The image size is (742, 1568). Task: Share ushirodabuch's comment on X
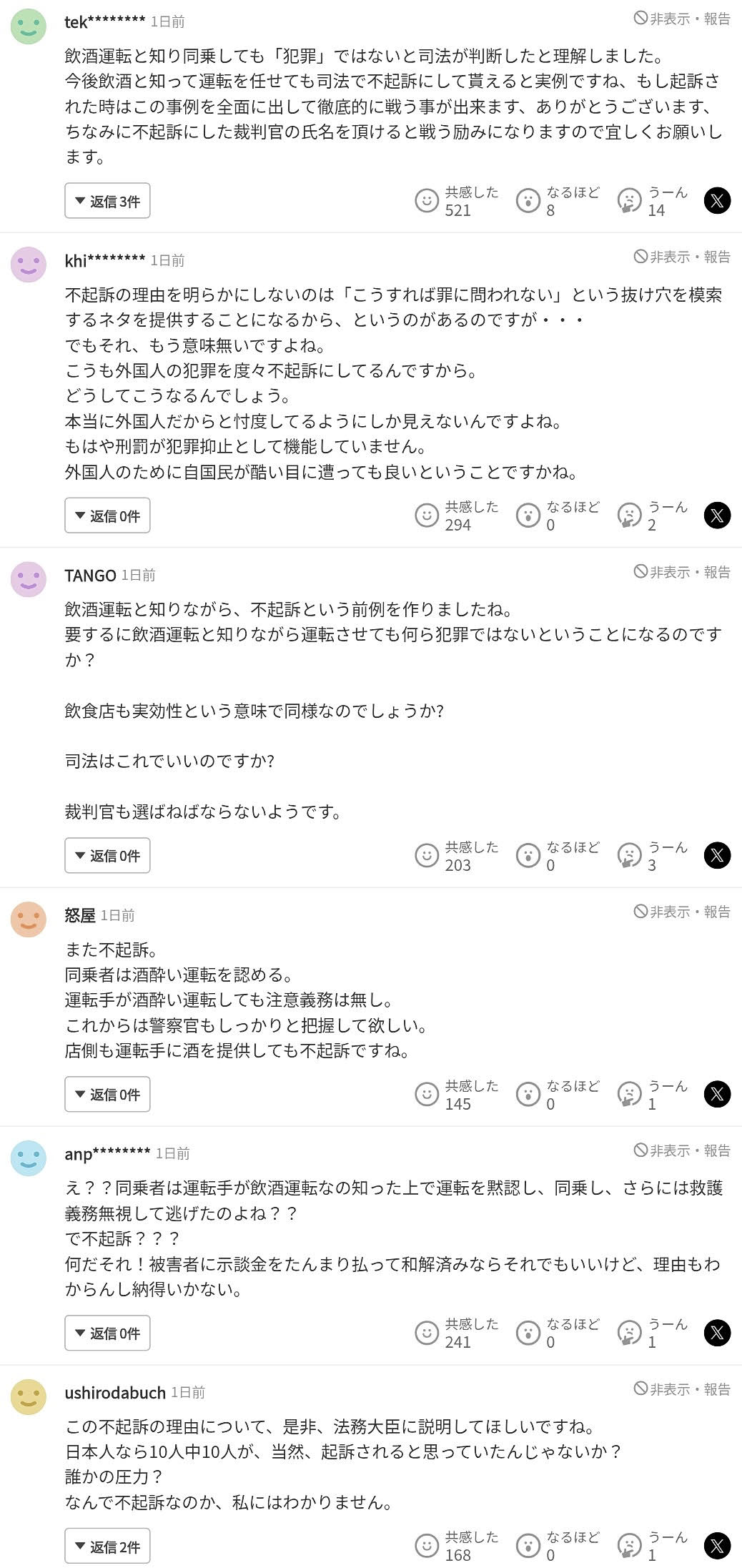point(717,1547)
